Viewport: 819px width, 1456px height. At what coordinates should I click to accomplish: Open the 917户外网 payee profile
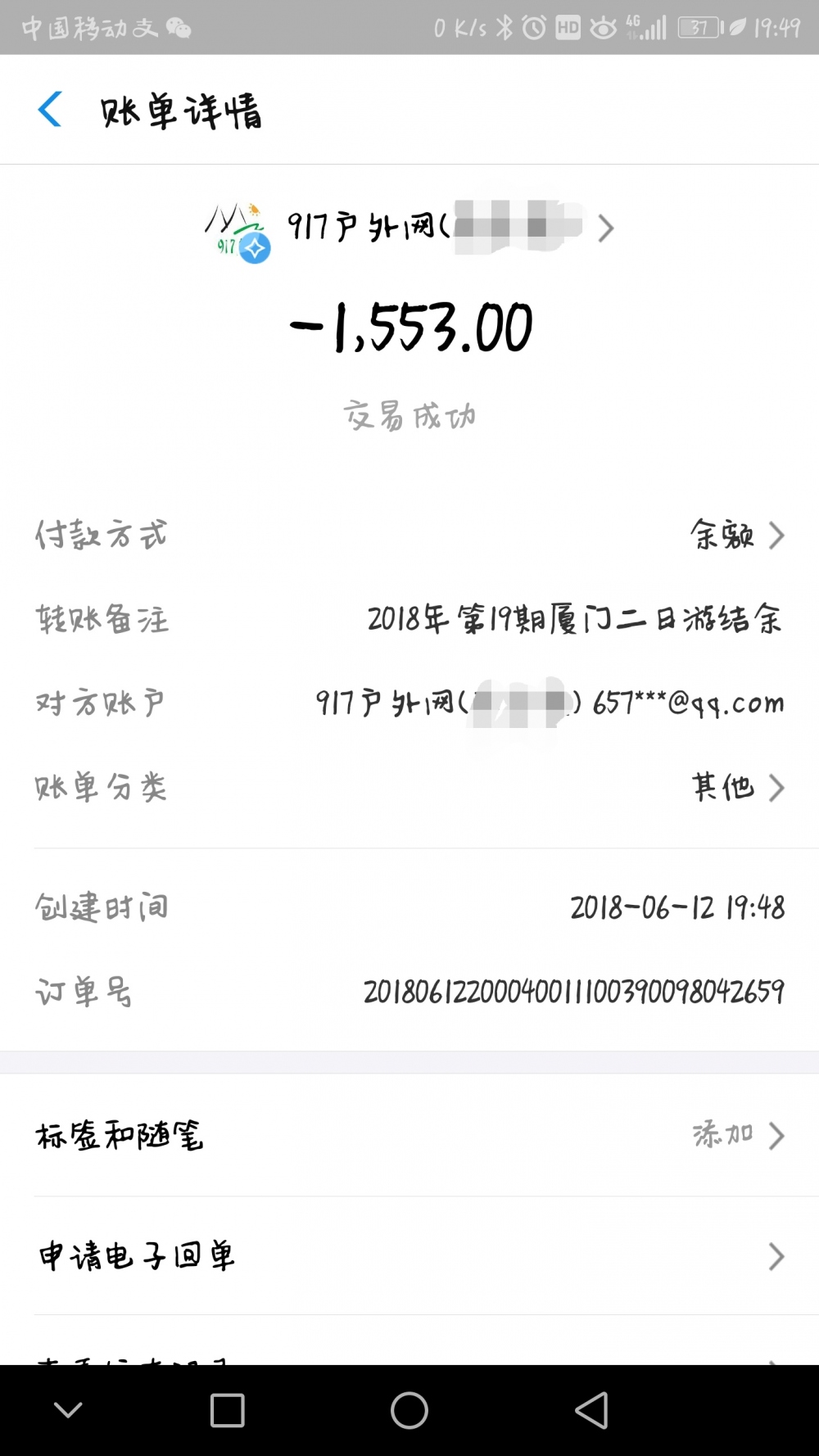point(409,228)
